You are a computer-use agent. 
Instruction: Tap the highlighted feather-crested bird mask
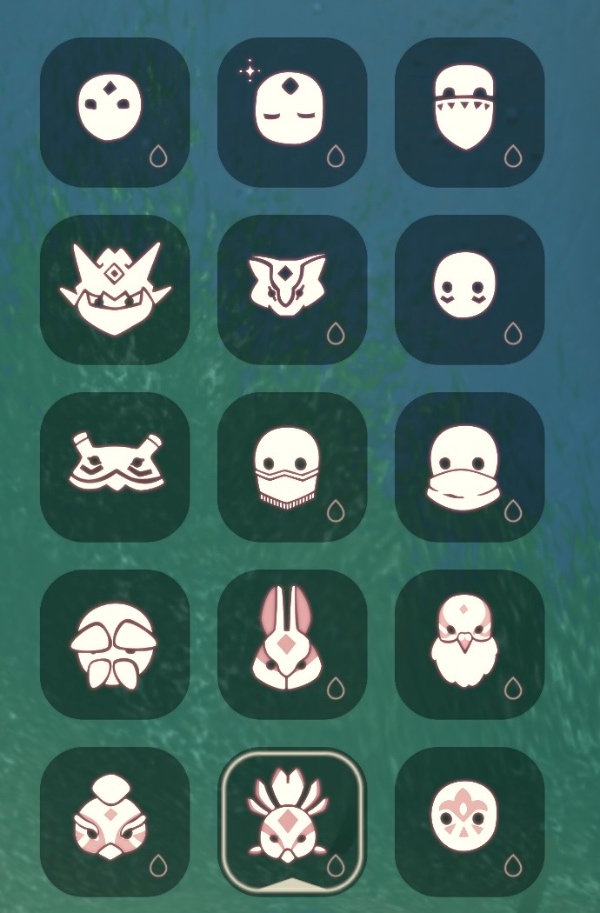[292, 822]
